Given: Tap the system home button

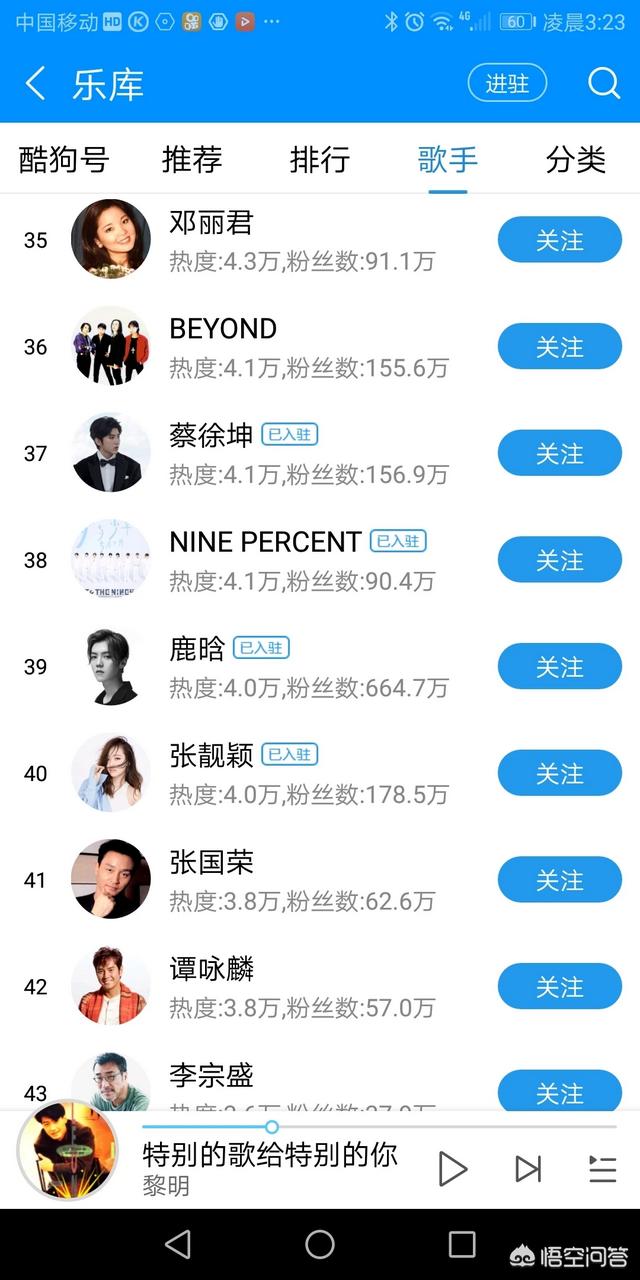Looking at the screenshot, I should 320,1244.
